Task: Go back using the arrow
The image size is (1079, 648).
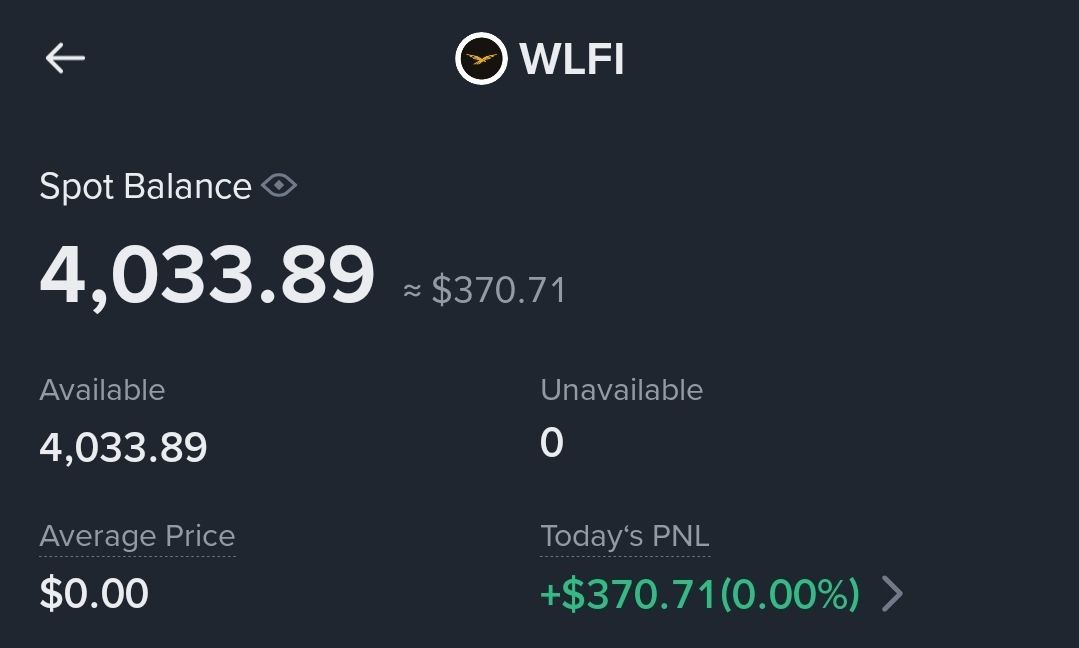Action: click(65, 58)
